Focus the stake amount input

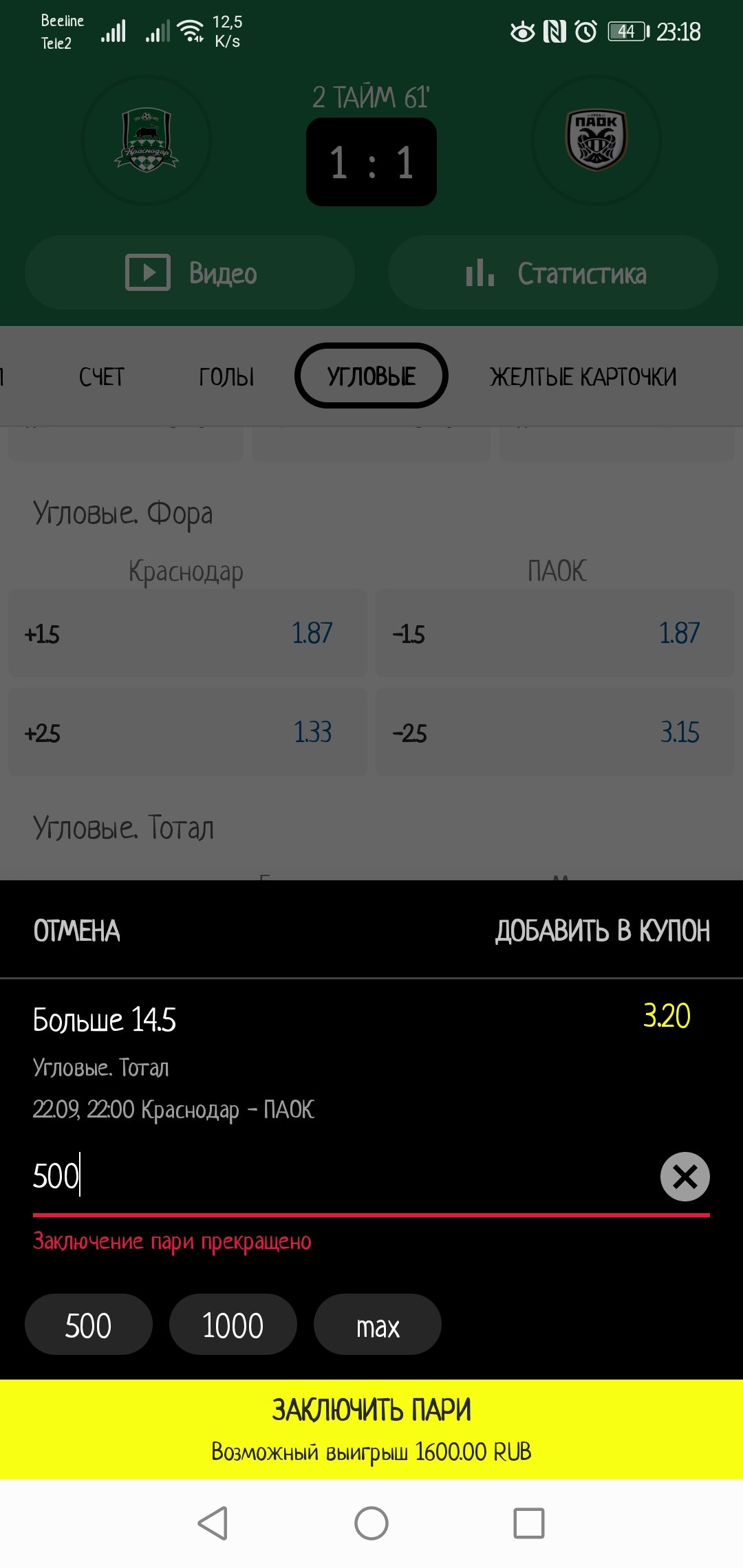[330, 1176]
